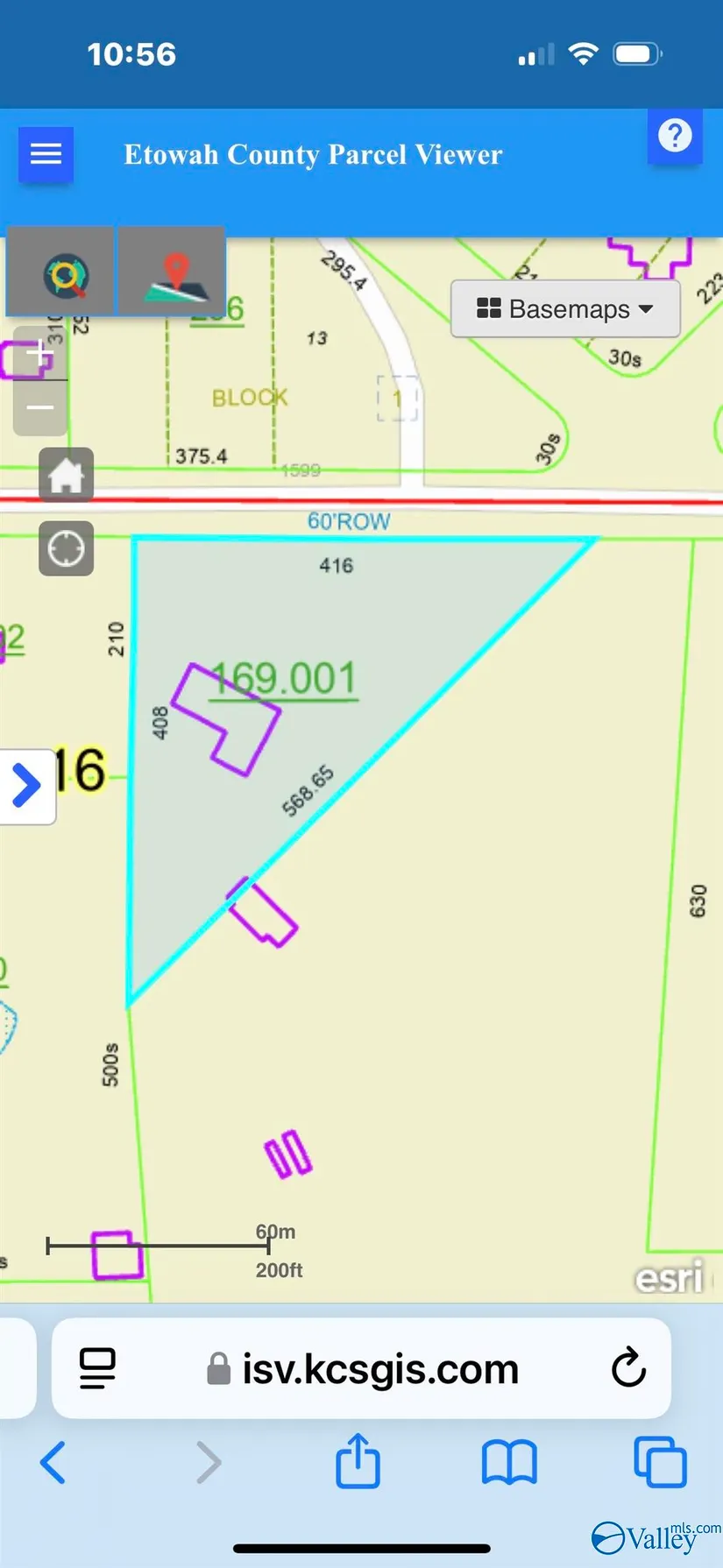The image size is (723, 1568).
Task: Share this page
Action: pyautogui.click(x=358, y=1460)
